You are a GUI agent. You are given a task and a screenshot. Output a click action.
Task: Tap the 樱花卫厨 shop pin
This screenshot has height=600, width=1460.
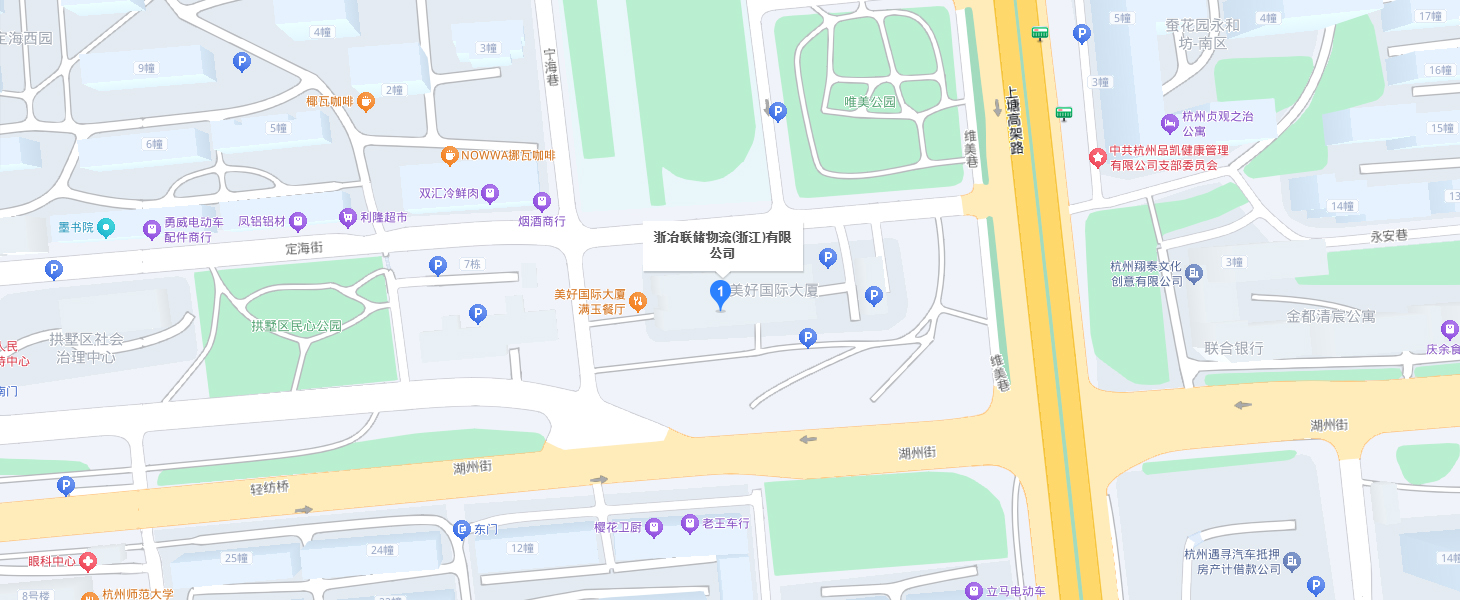pos(653,527)
